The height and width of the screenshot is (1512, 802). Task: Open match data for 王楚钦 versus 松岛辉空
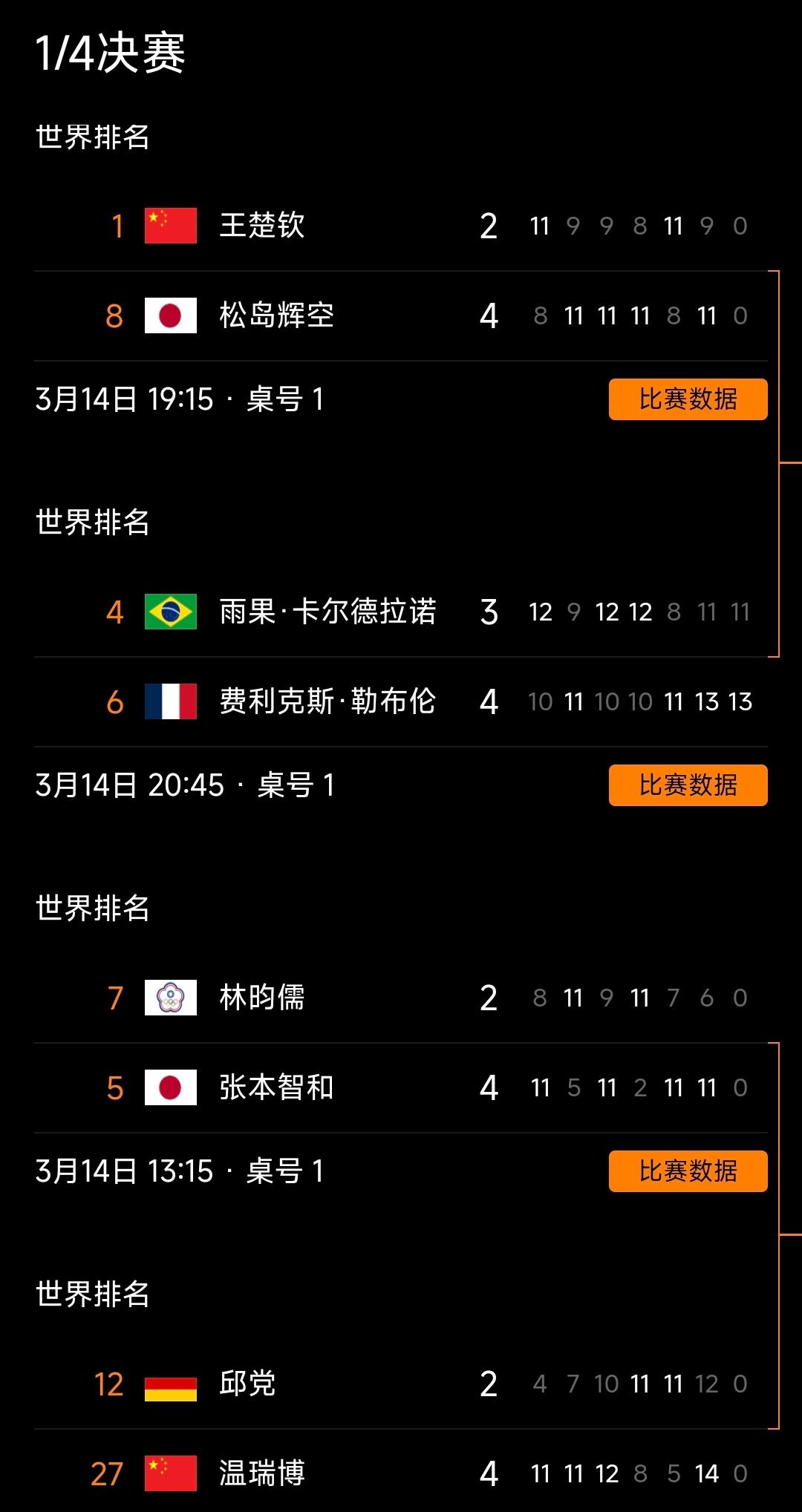pyautogui.click(x=687, y=399)
